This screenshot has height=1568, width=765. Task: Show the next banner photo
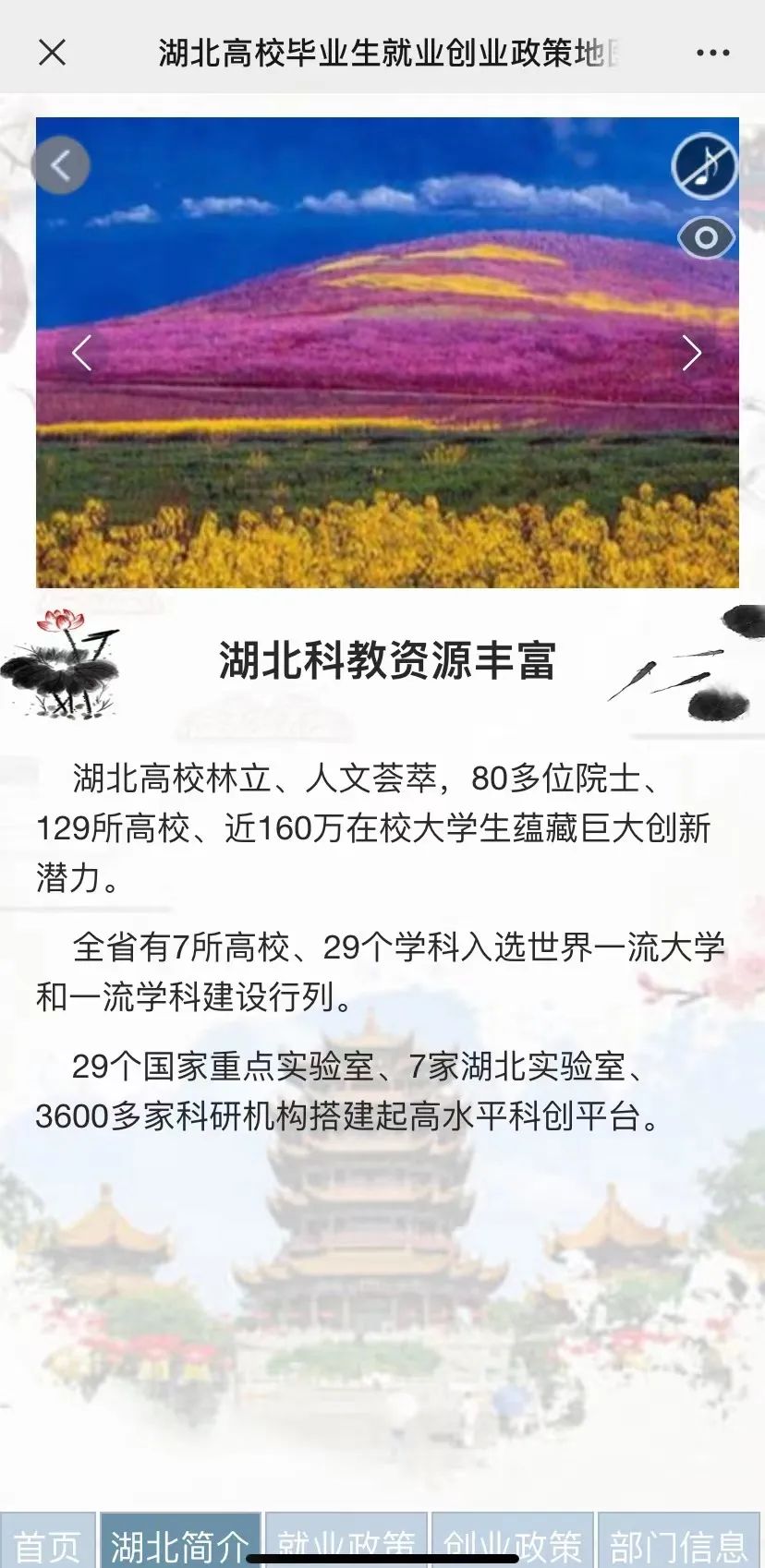[x=691, y=353]
